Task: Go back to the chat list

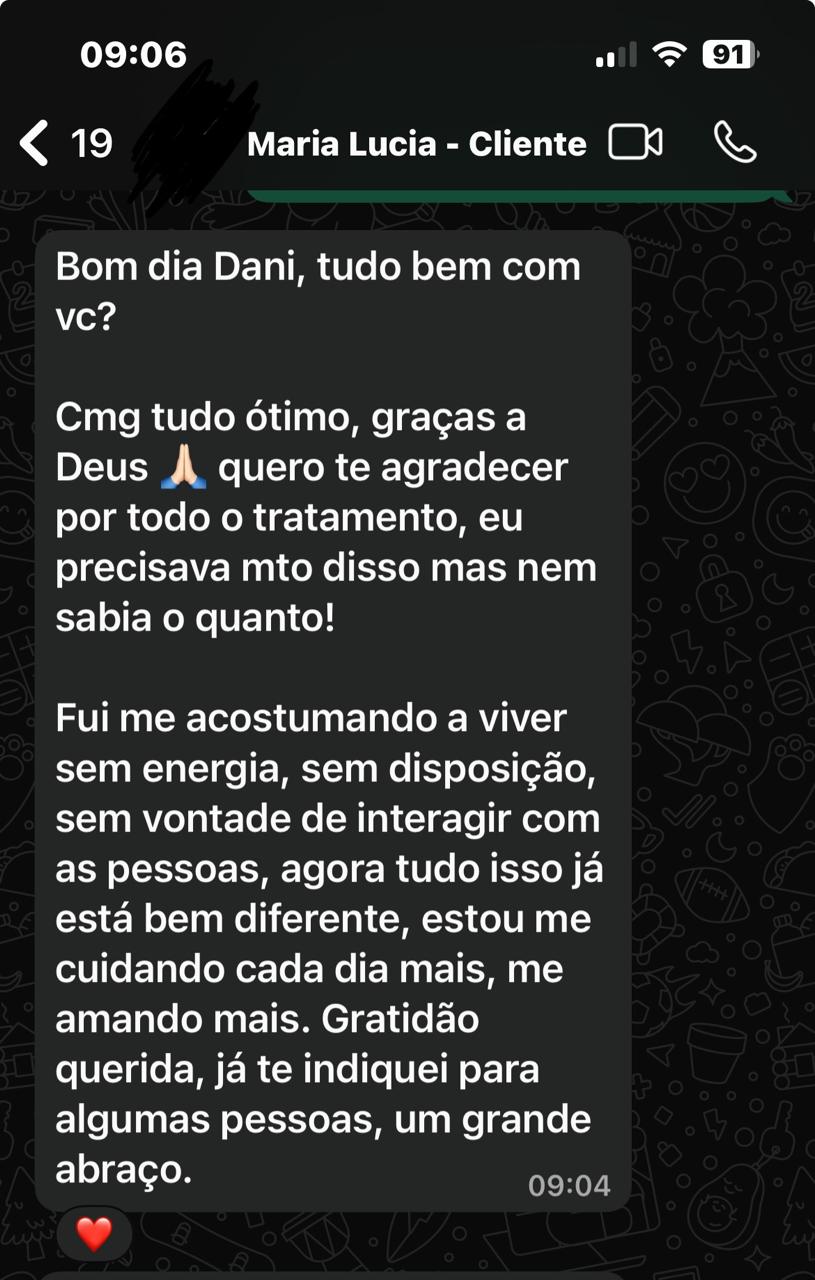Action: coord(35,143)
